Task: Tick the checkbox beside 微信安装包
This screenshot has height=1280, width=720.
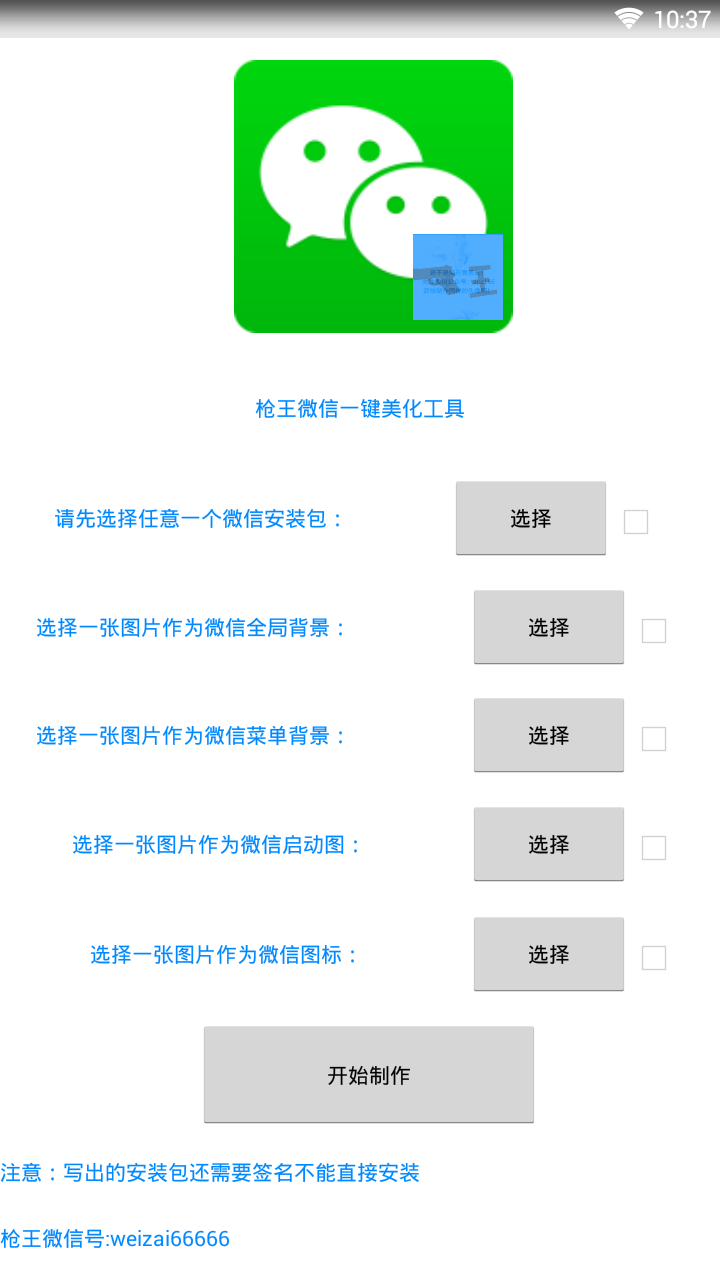Action: [636, 521]
